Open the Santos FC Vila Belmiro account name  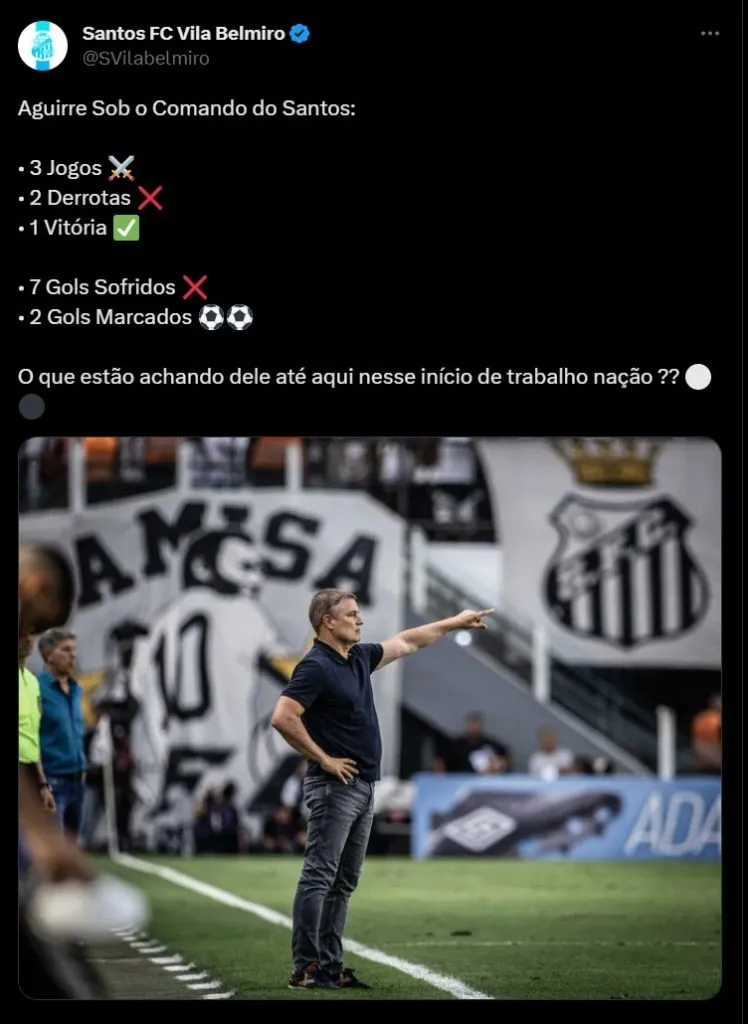[183, 33]
